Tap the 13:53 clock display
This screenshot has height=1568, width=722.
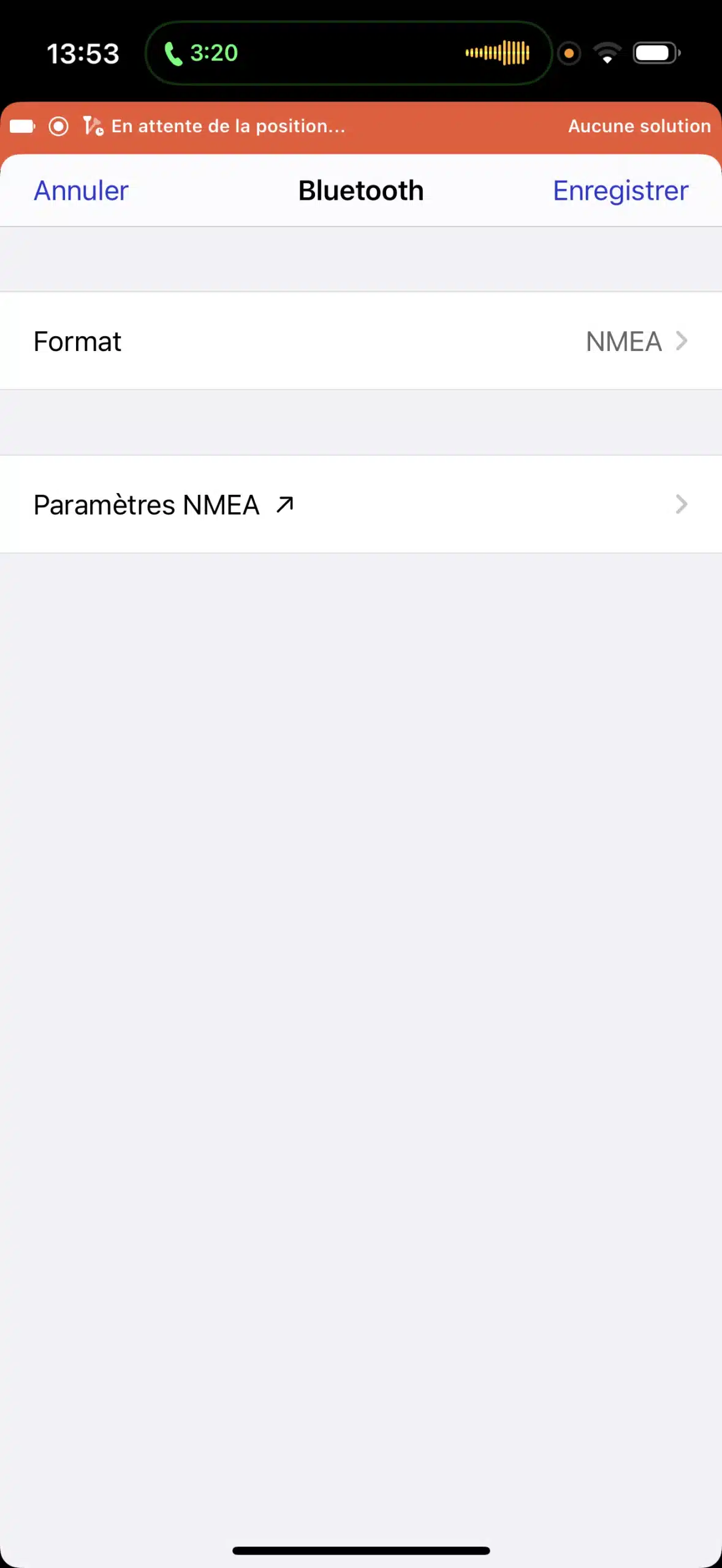(x=83, y=53)
